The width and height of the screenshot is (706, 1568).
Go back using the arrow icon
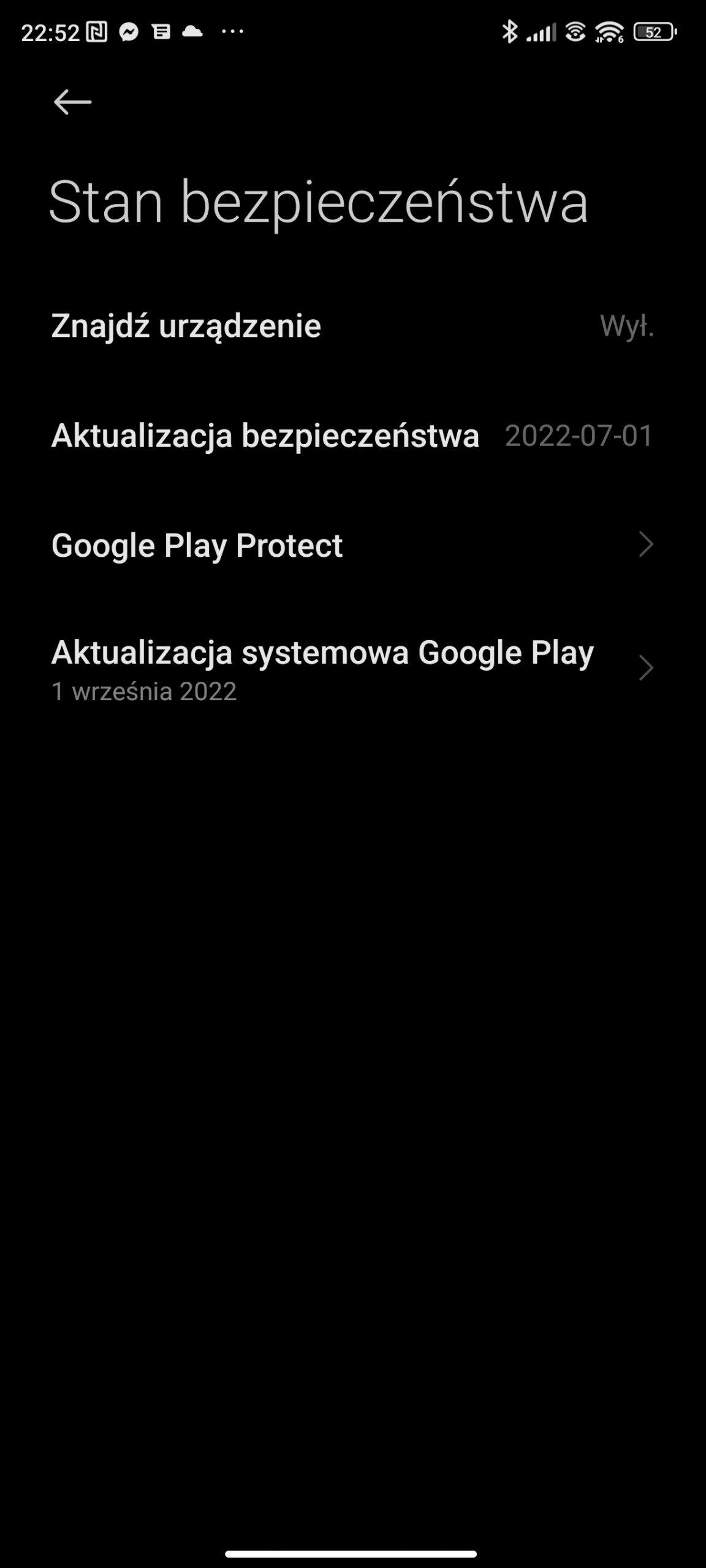tap(72, 102)
